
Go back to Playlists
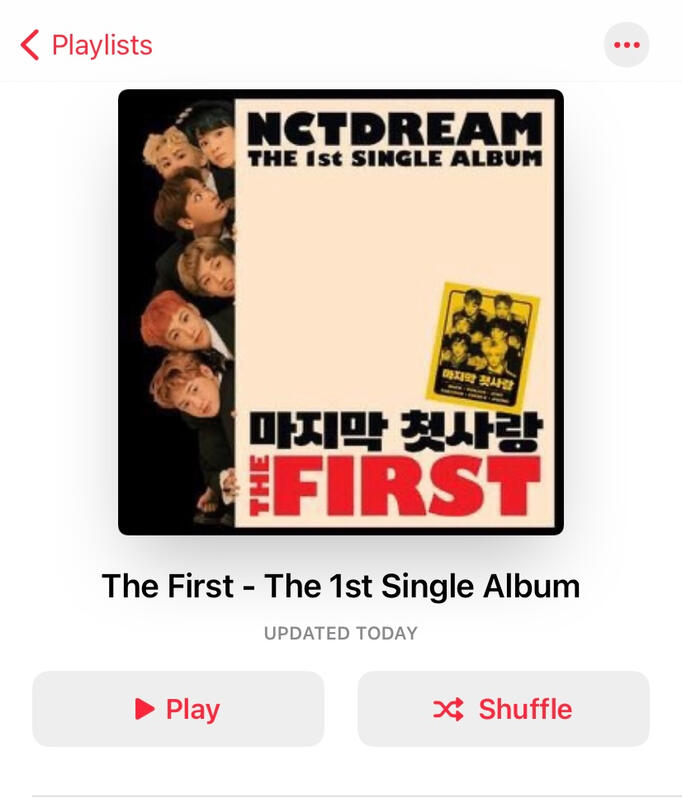[x=87, y=45]
